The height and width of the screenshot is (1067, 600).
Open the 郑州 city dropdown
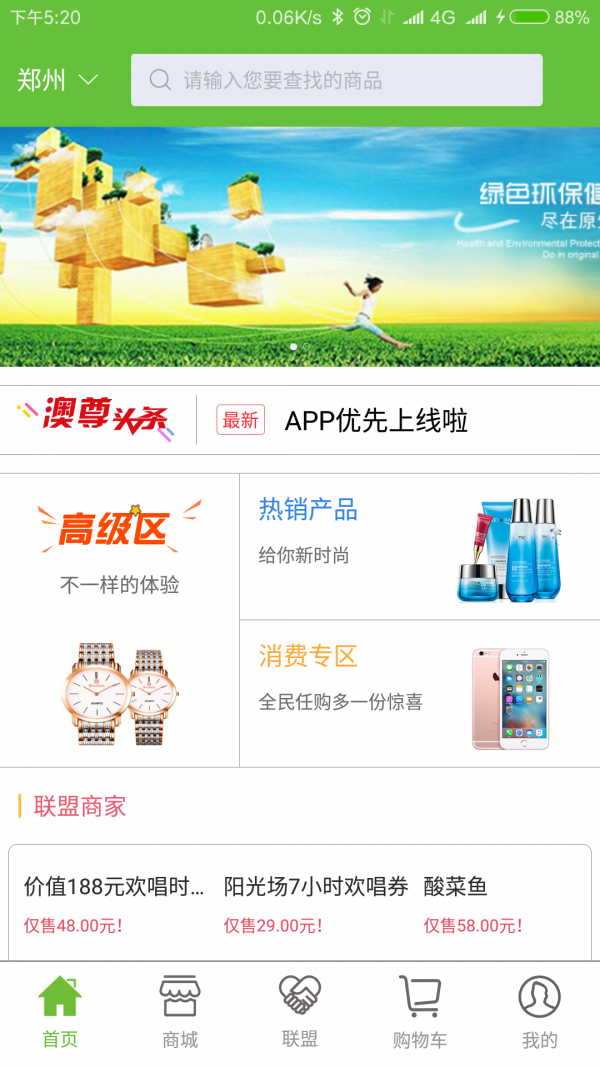coord(57,80)
